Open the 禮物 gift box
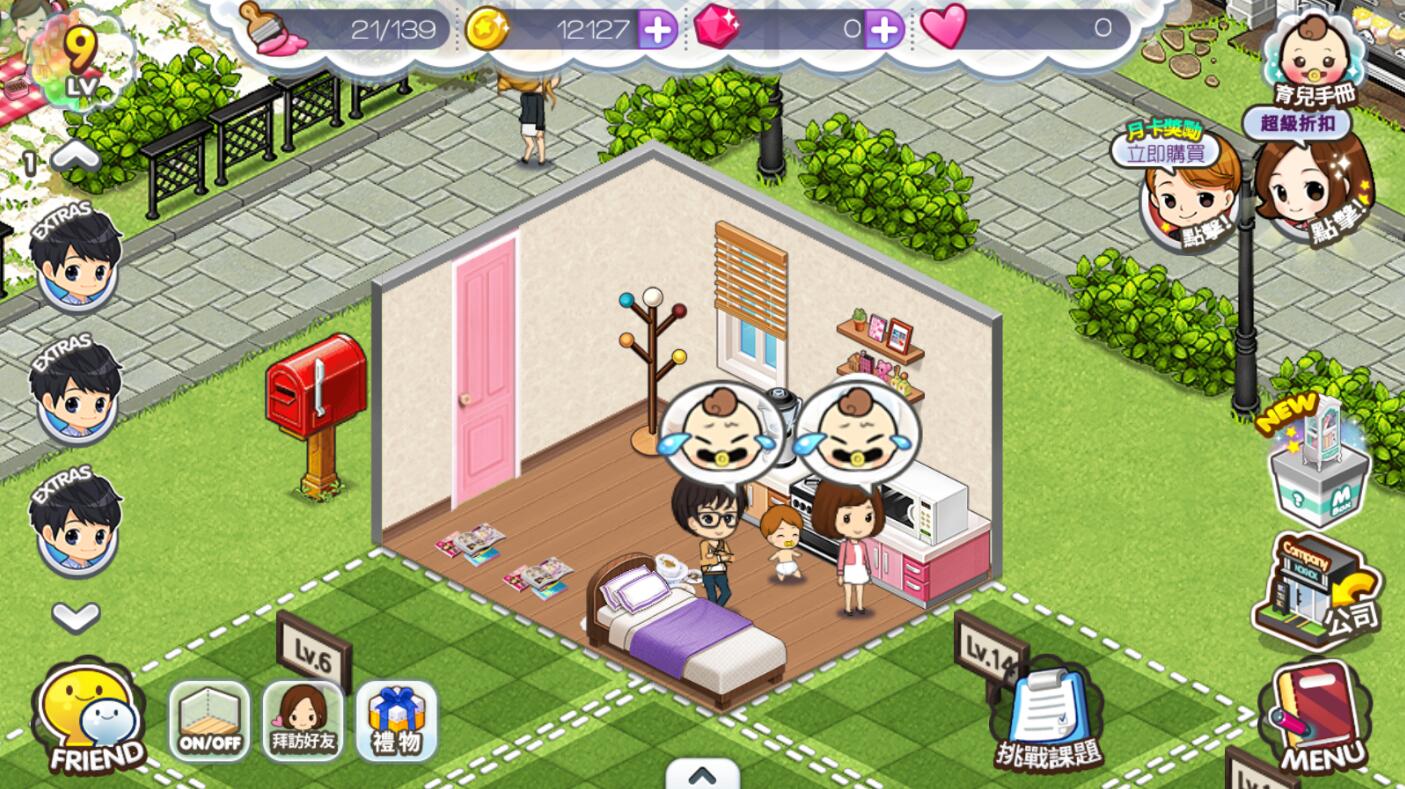1405x789 pixels. click(x=397, y=721)
